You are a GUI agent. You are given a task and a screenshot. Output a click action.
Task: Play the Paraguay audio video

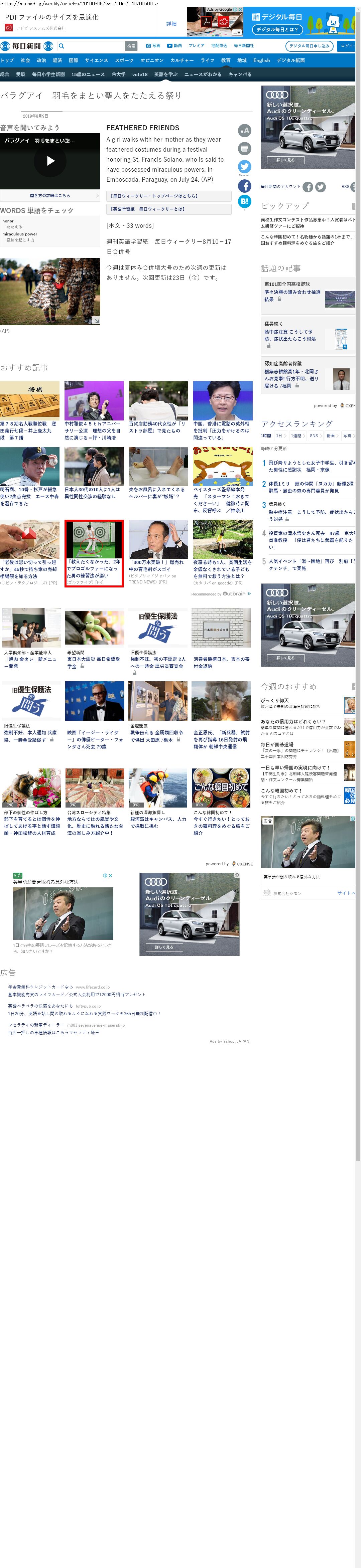click(x=50, y=161)
